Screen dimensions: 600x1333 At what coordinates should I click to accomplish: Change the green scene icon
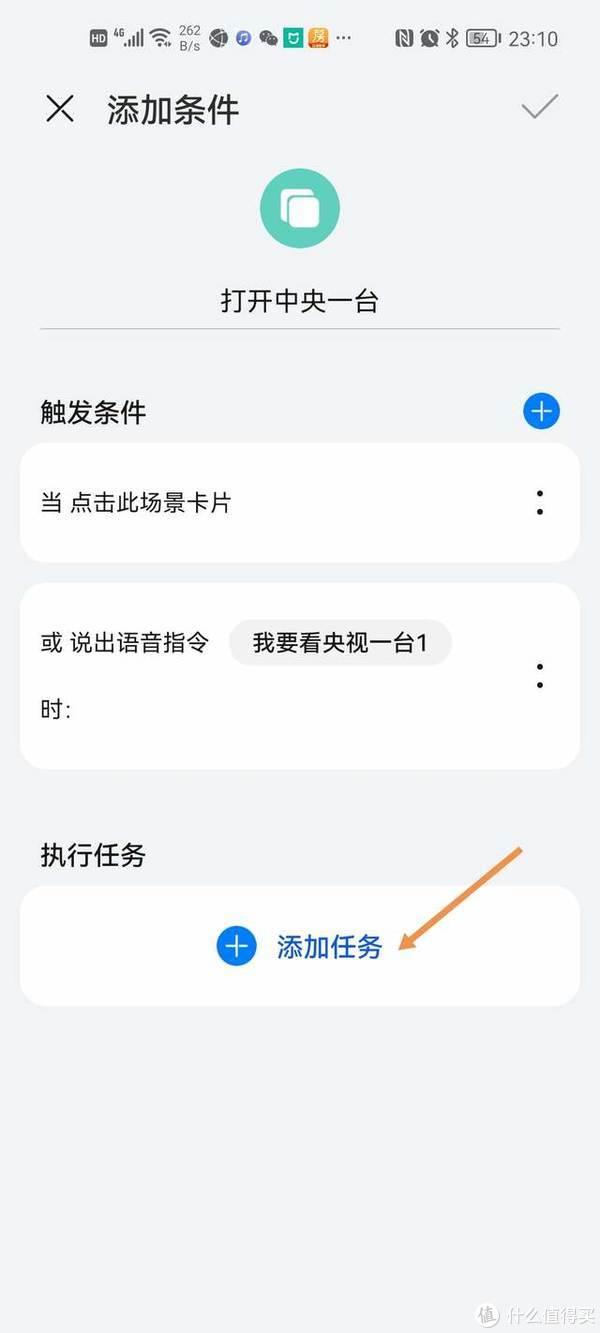300,208
